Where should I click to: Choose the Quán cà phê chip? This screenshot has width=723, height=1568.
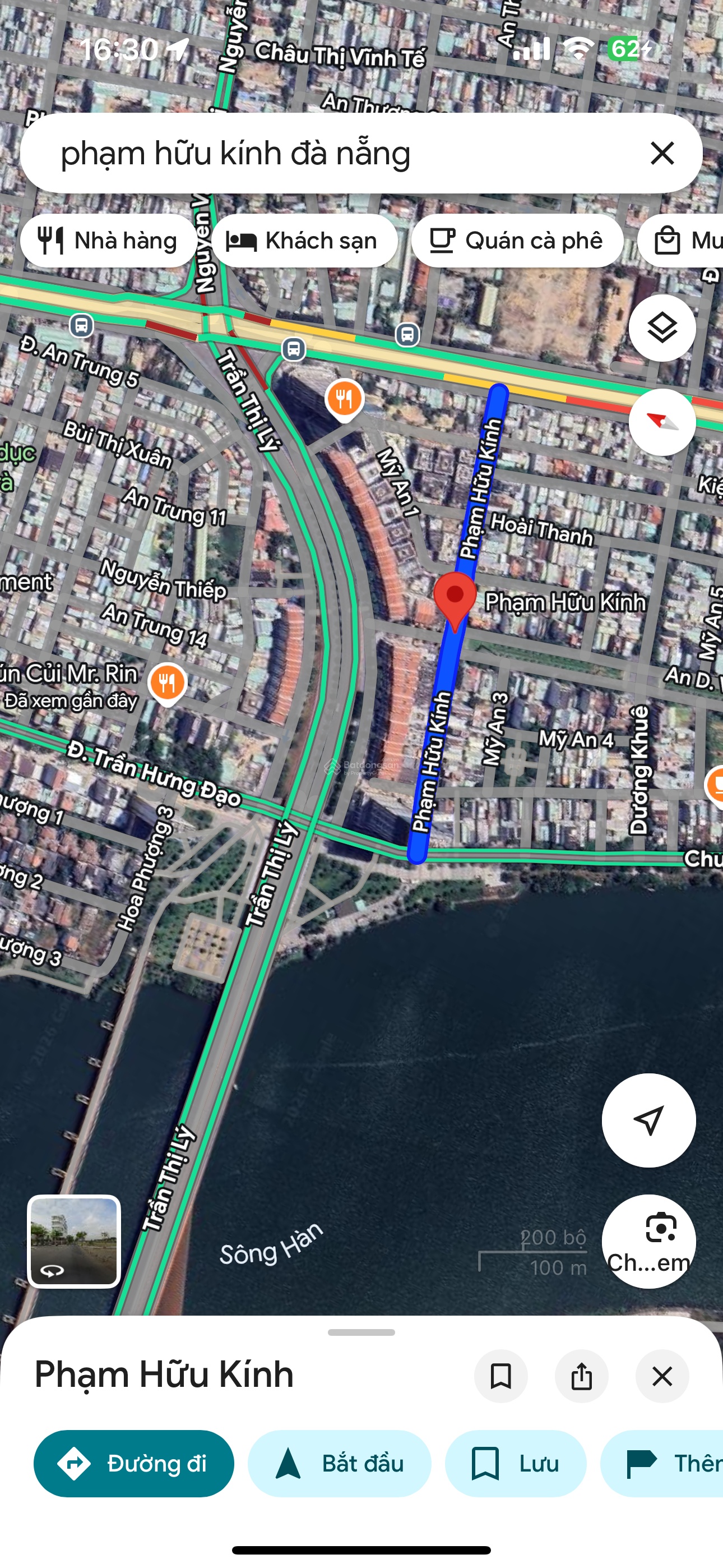coord(517,241)
